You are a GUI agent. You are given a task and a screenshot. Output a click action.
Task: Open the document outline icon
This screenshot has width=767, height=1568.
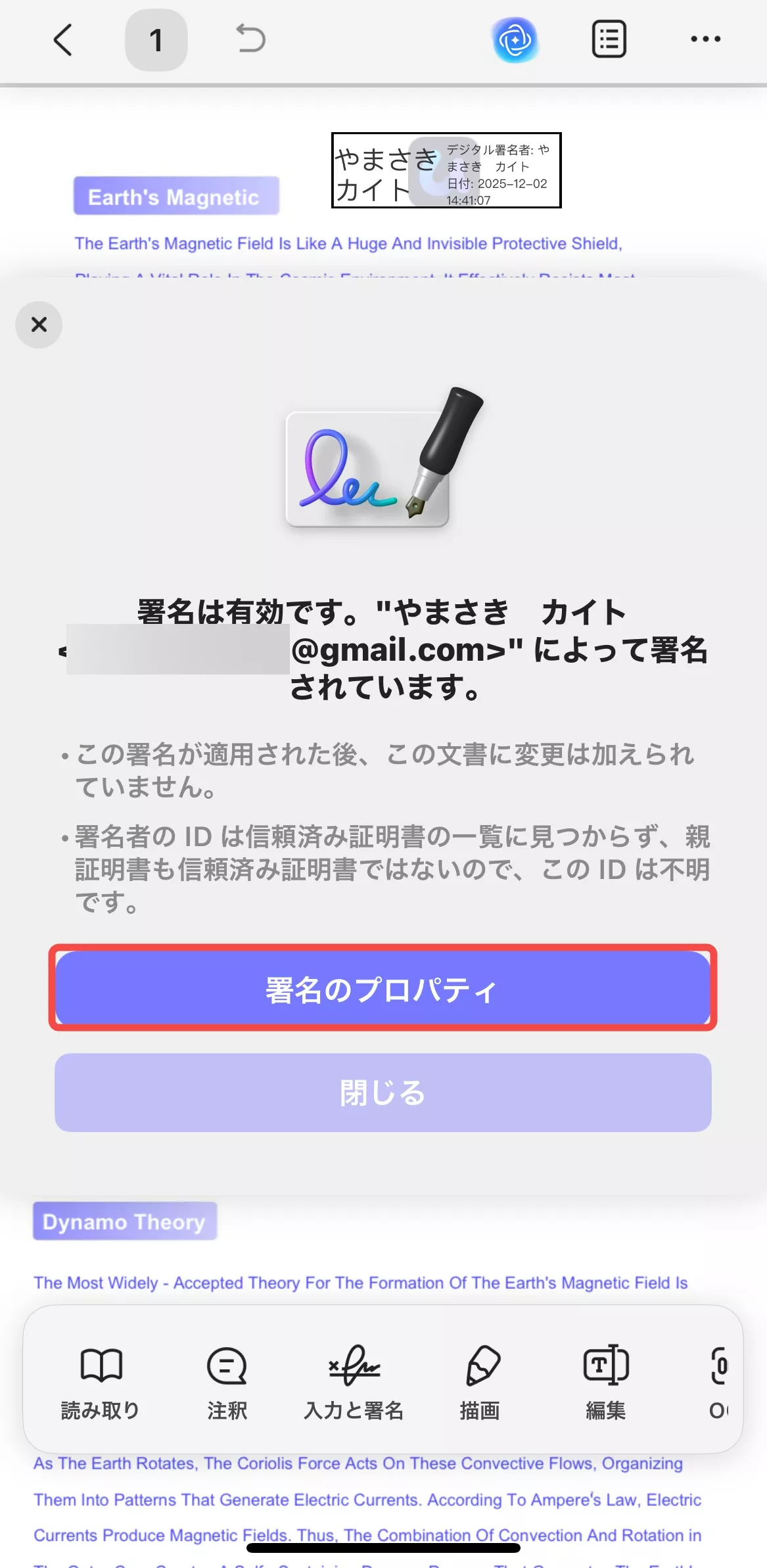608,40
